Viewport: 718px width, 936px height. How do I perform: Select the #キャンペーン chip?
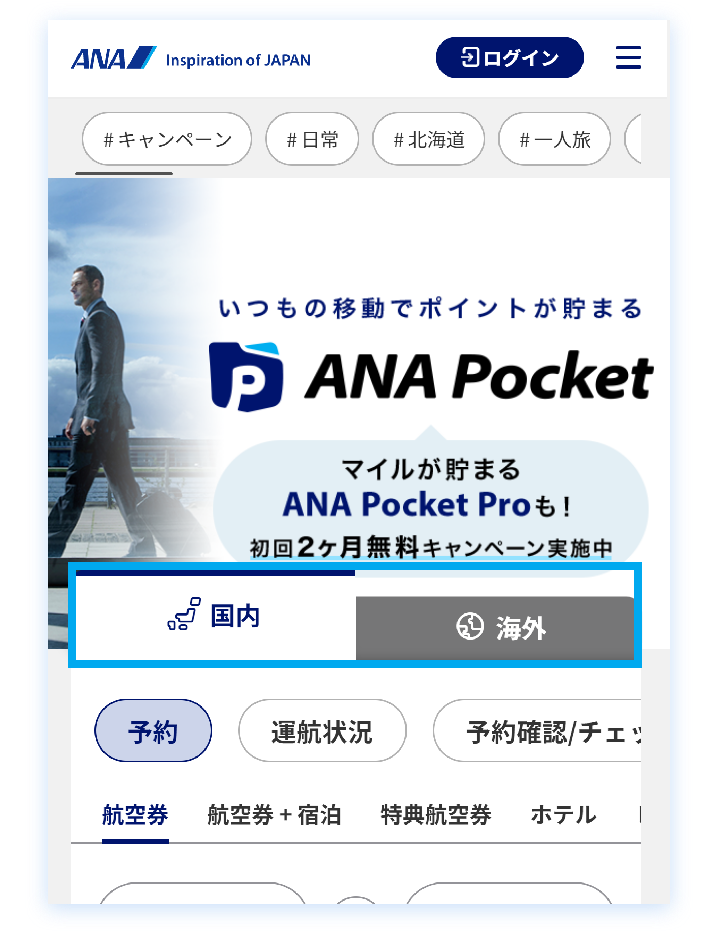(x=166, y=140)
